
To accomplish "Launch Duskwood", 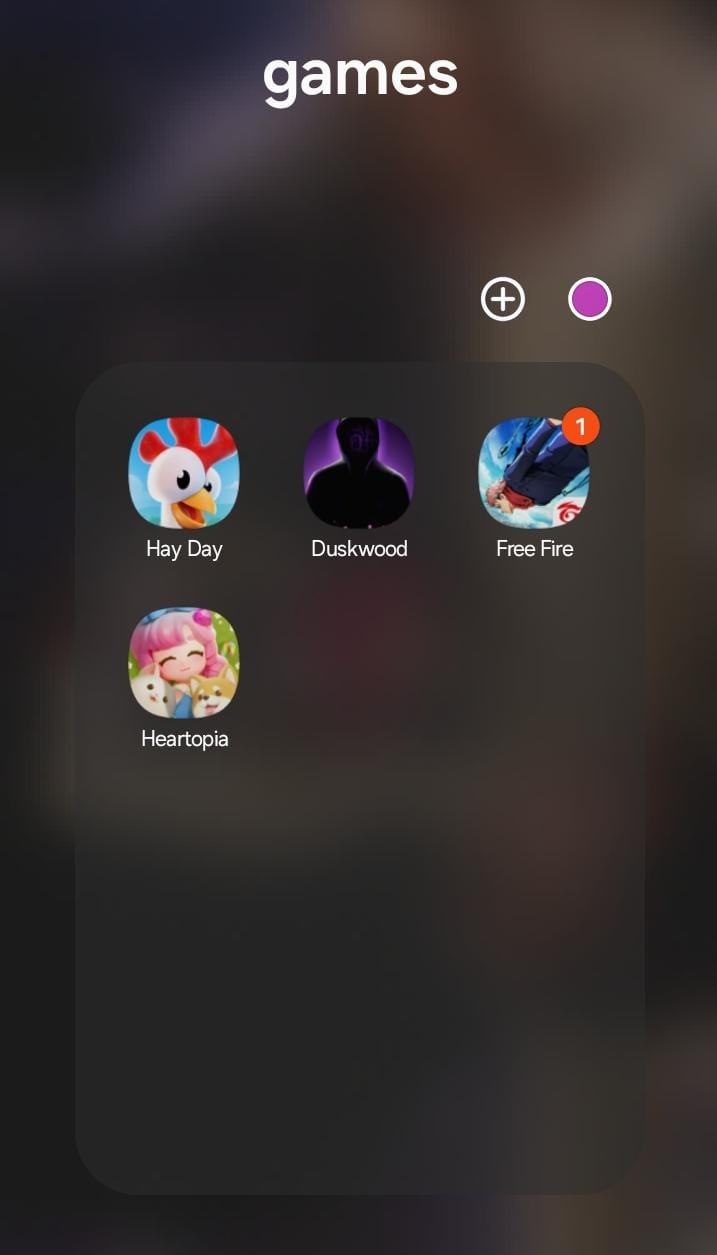I will [x=359, y=473].
